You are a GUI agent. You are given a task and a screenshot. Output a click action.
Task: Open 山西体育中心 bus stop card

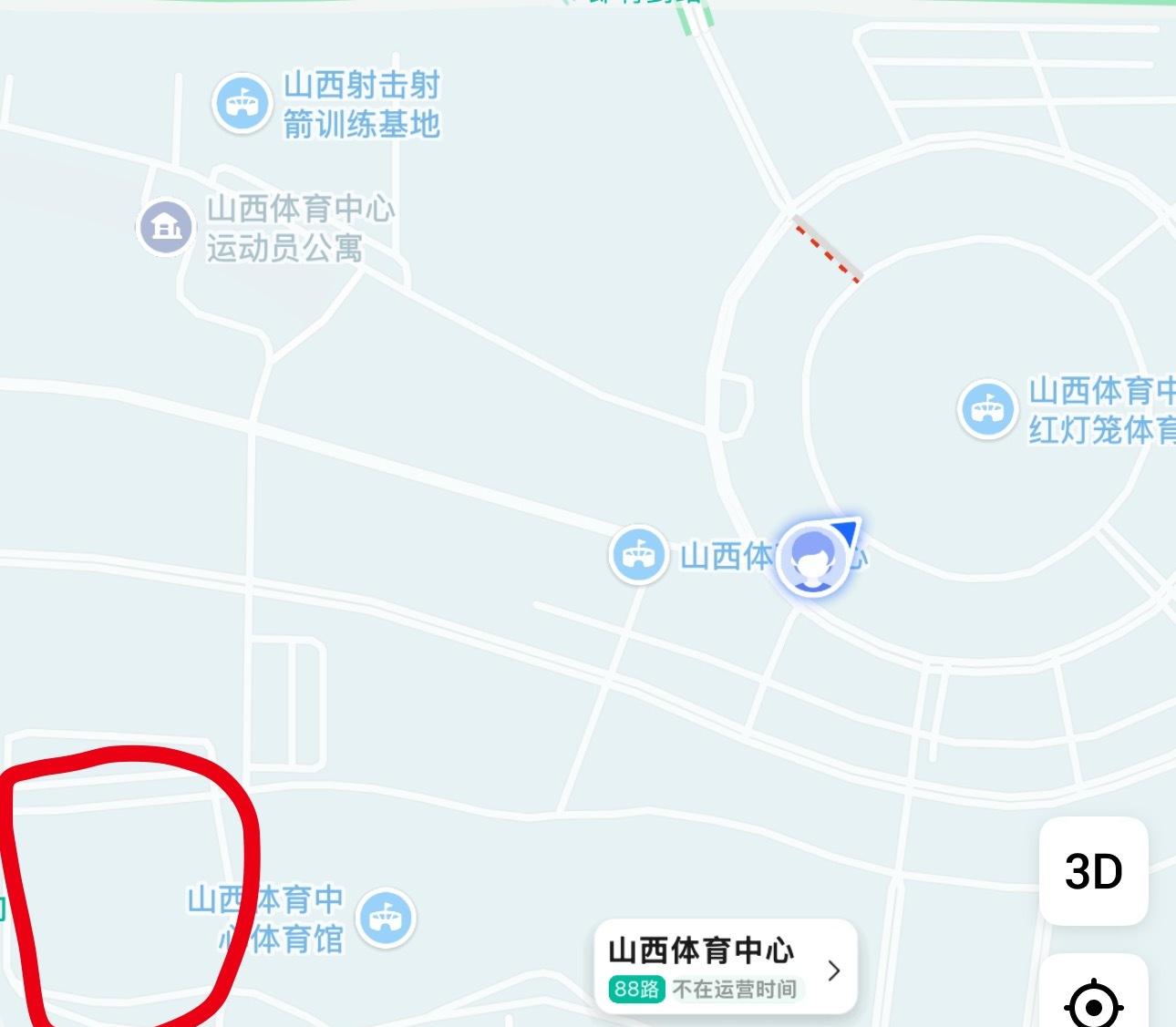click(725, 968)
